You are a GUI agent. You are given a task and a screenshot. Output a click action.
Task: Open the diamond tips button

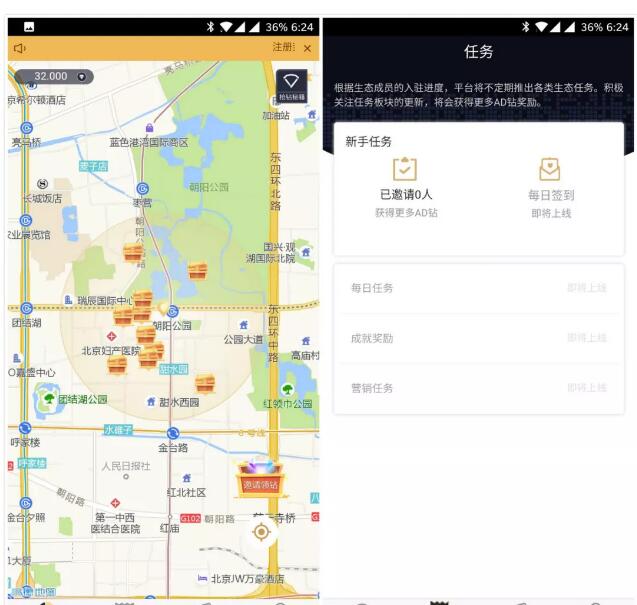point(291,84)
